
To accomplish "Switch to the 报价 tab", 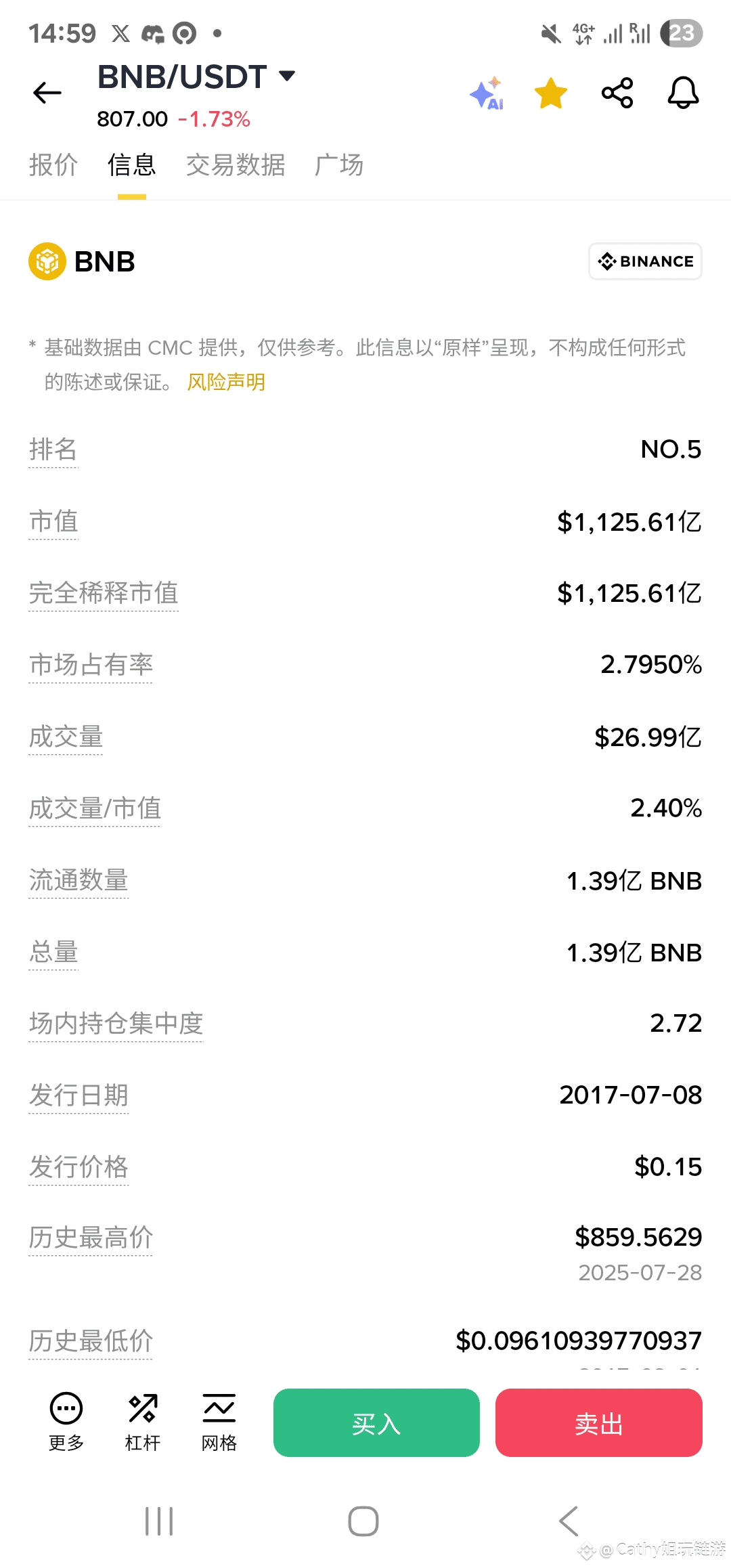I will pos(53,165).
